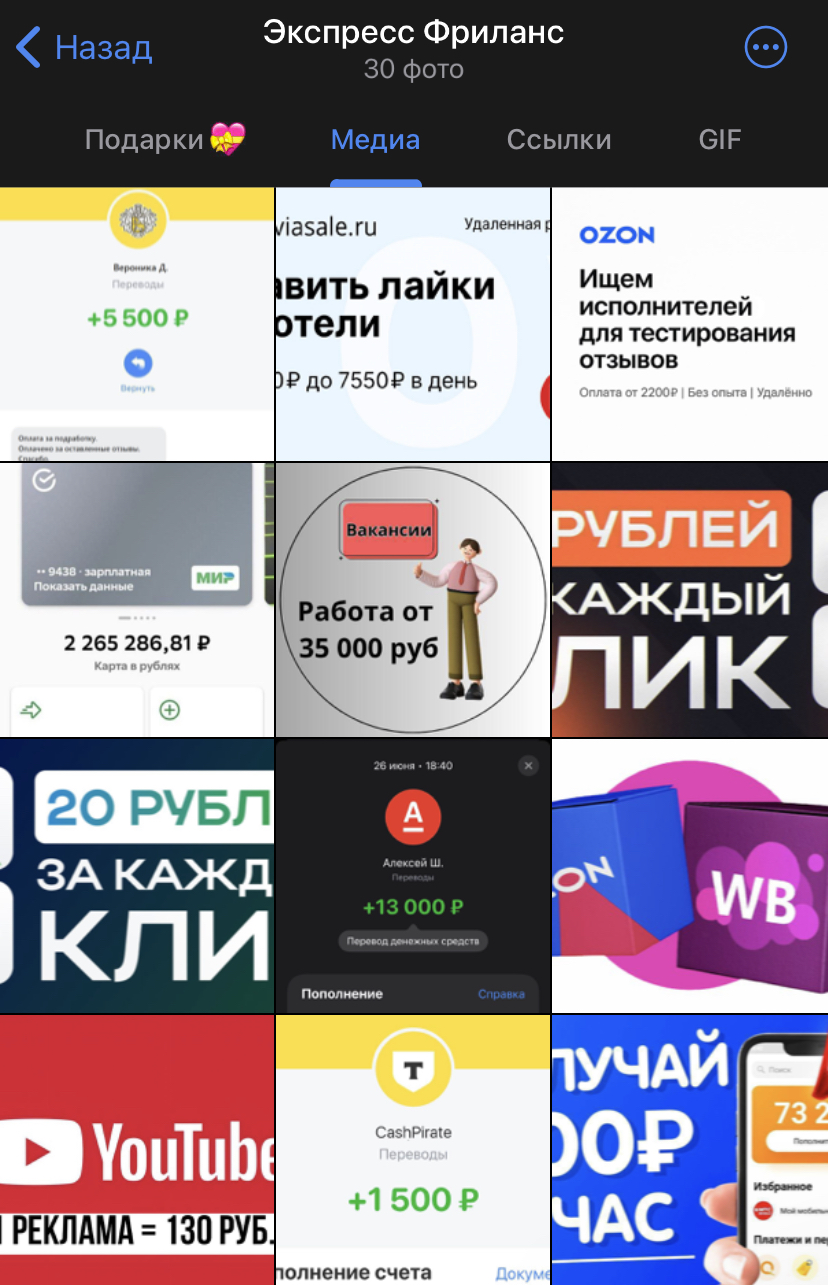Open the YouTube реклама 130 руб photo

point(137,1150)
